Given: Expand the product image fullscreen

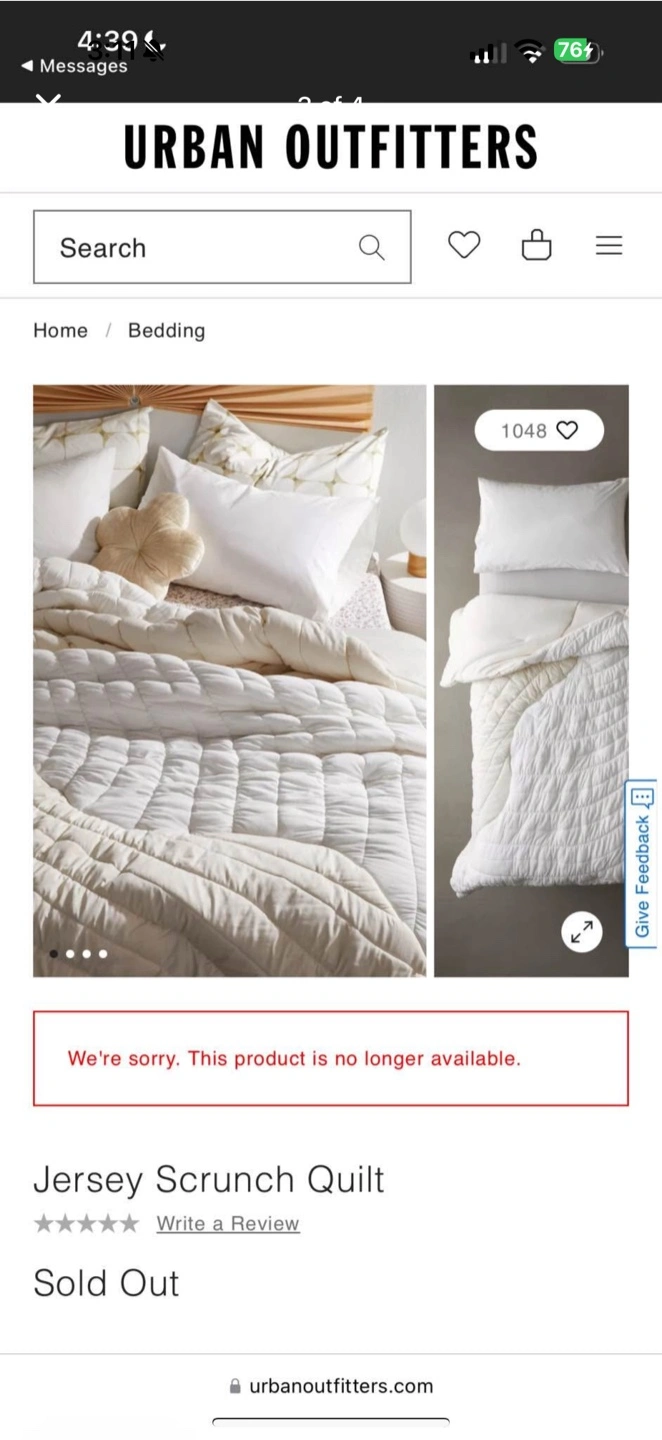Looking at the screenshot, I should click(581, 933).
